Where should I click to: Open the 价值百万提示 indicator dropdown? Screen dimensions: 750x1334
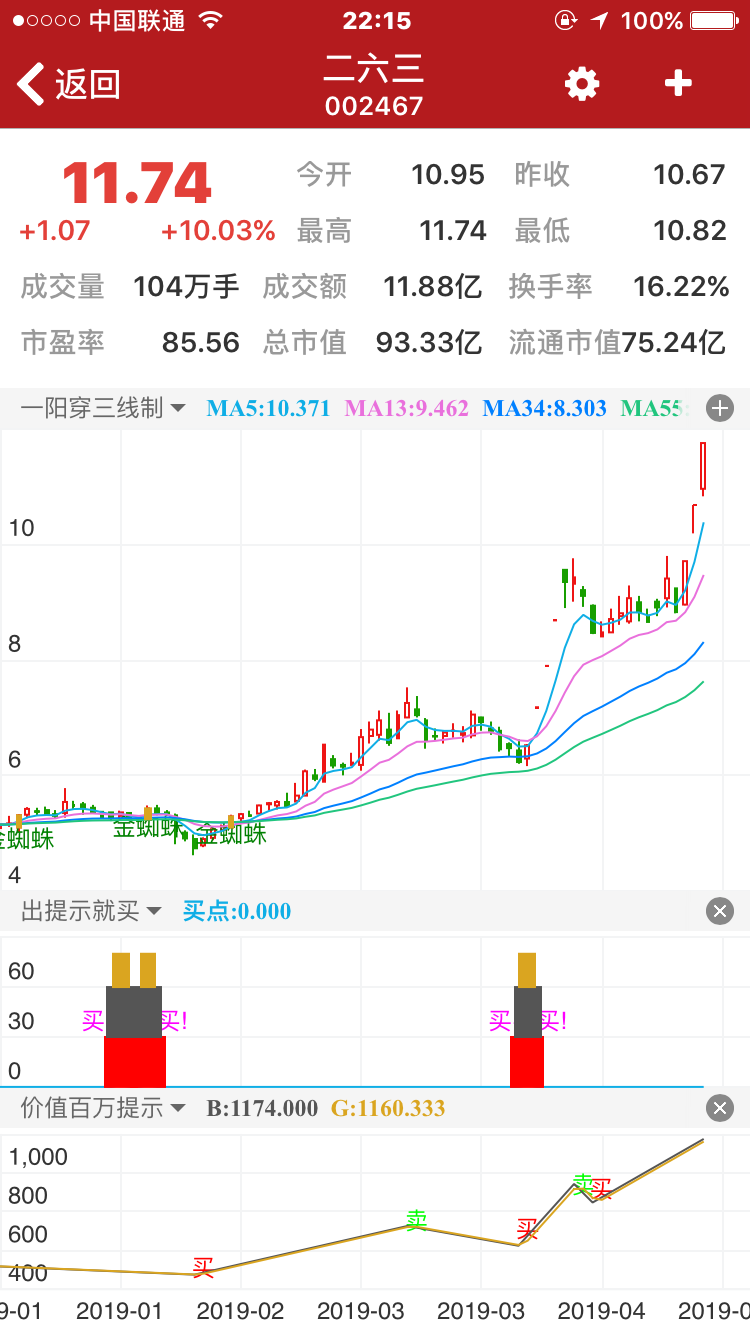coord(103,1108)
